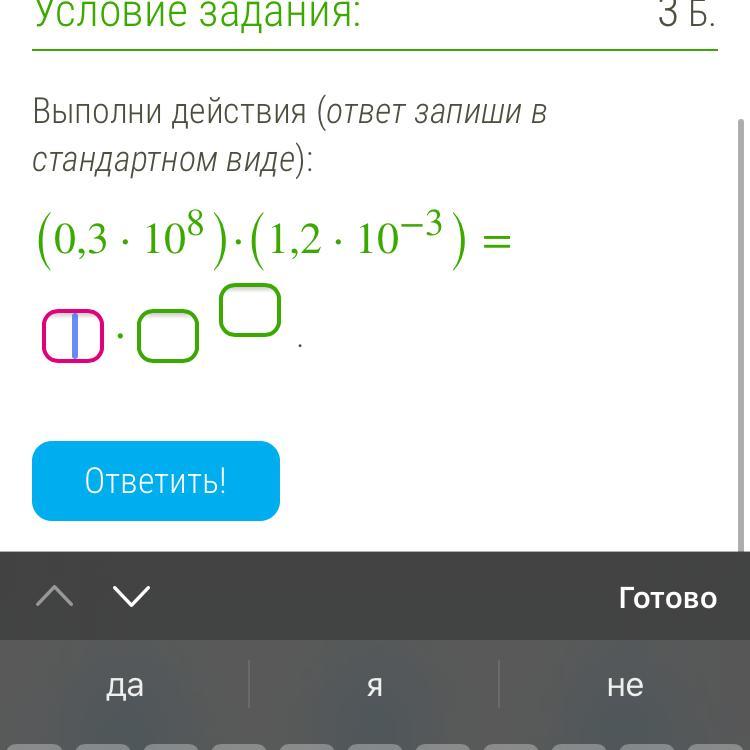750x750 pixels.
Task: Tap Готово to close the keyboard
Action: pyautogui.click(x=667, y=597)
